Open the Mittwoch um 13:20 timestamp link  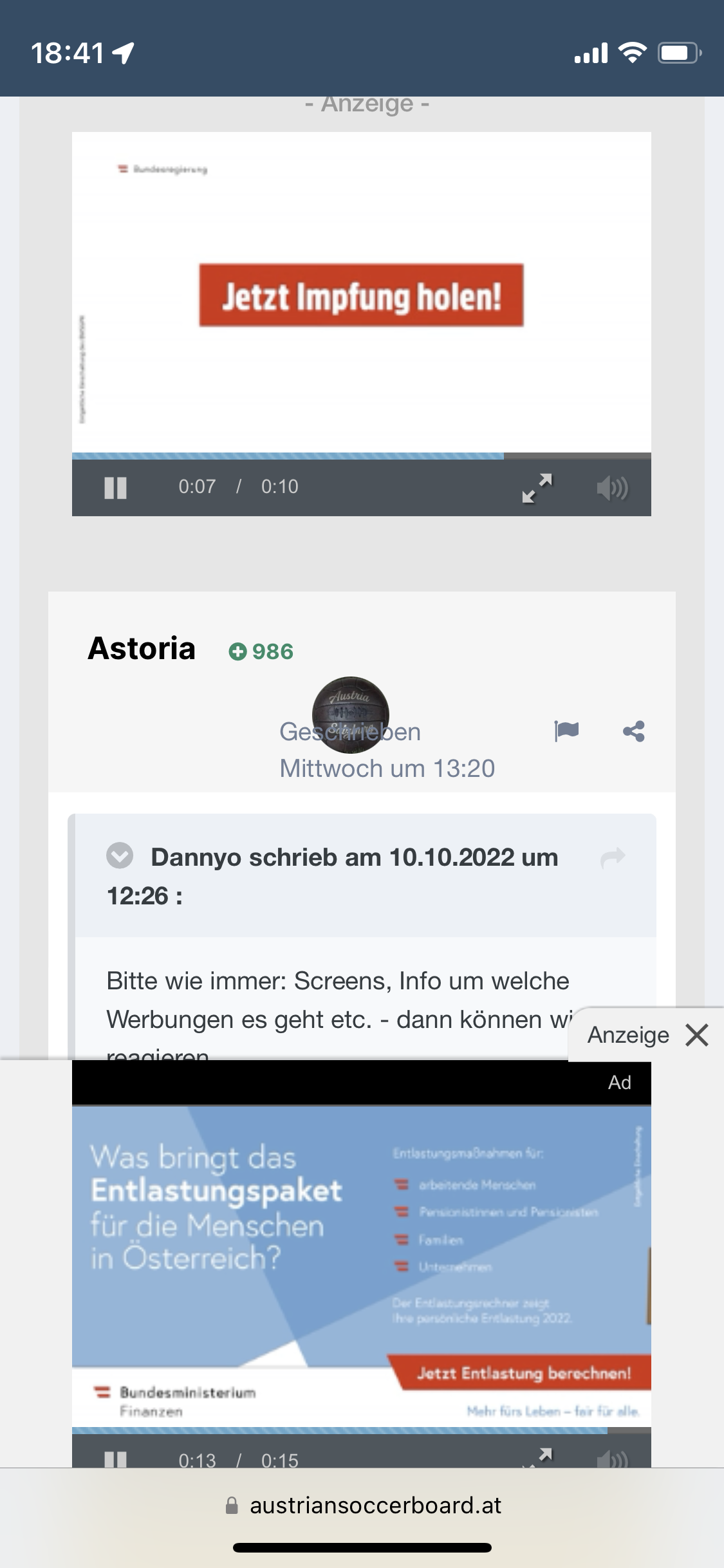click(387, 768)
